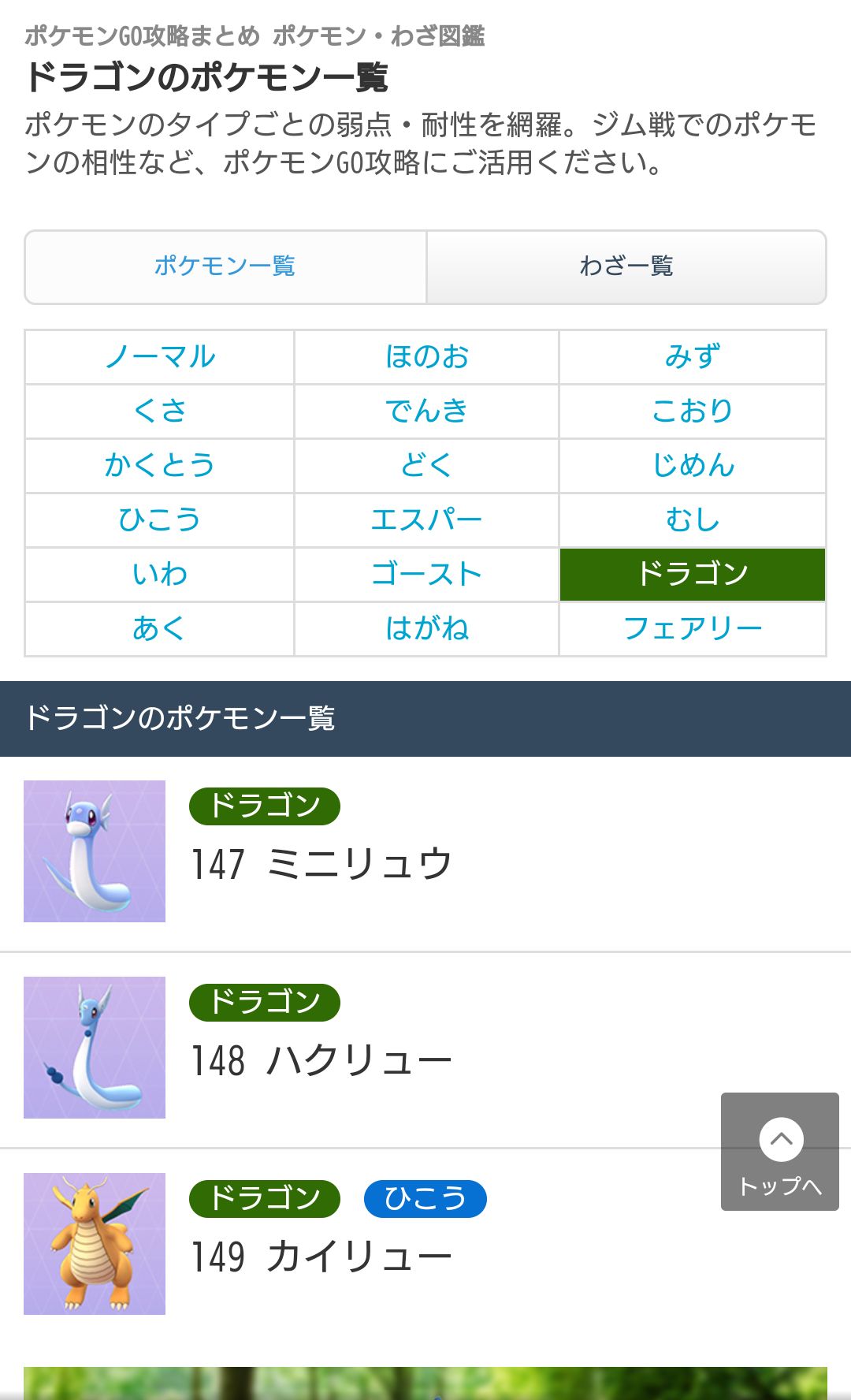Select the ポケモン一覧 tab
Image resolution: width=851 pixels, height=1400 pixels.
[225, 266]
